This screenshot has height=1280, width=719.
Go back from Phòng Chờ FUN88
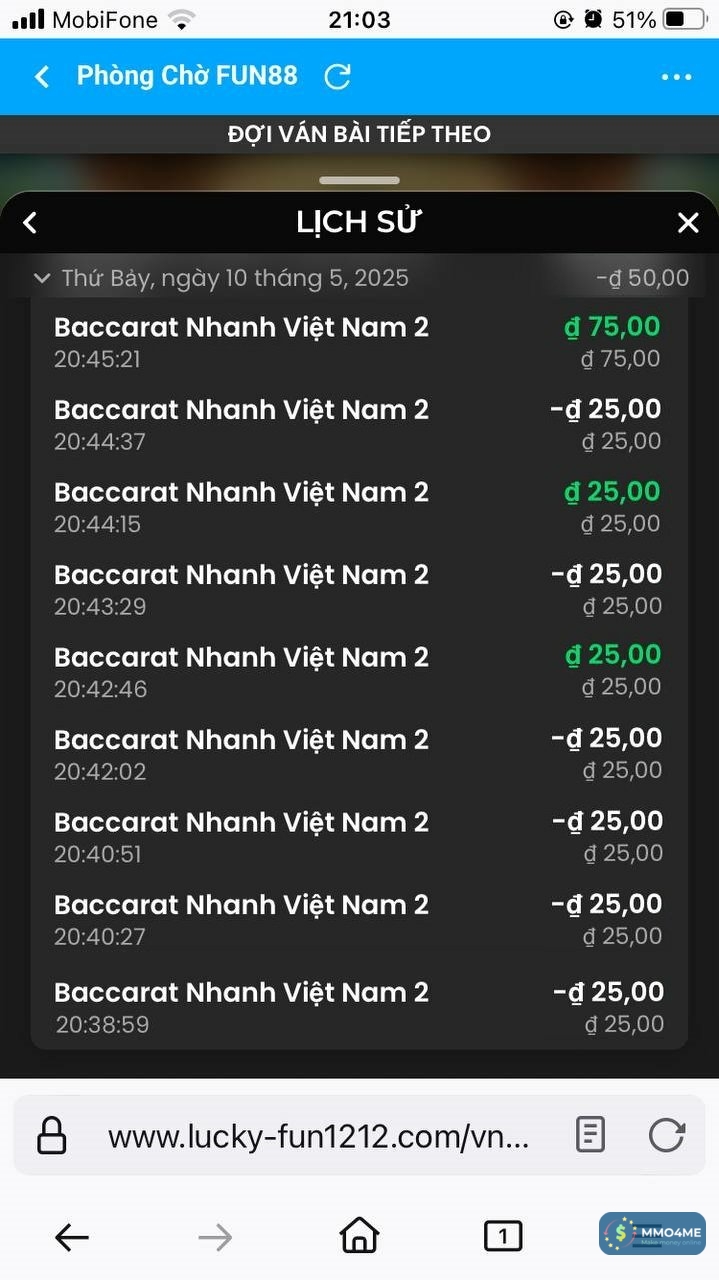point(42,77)
